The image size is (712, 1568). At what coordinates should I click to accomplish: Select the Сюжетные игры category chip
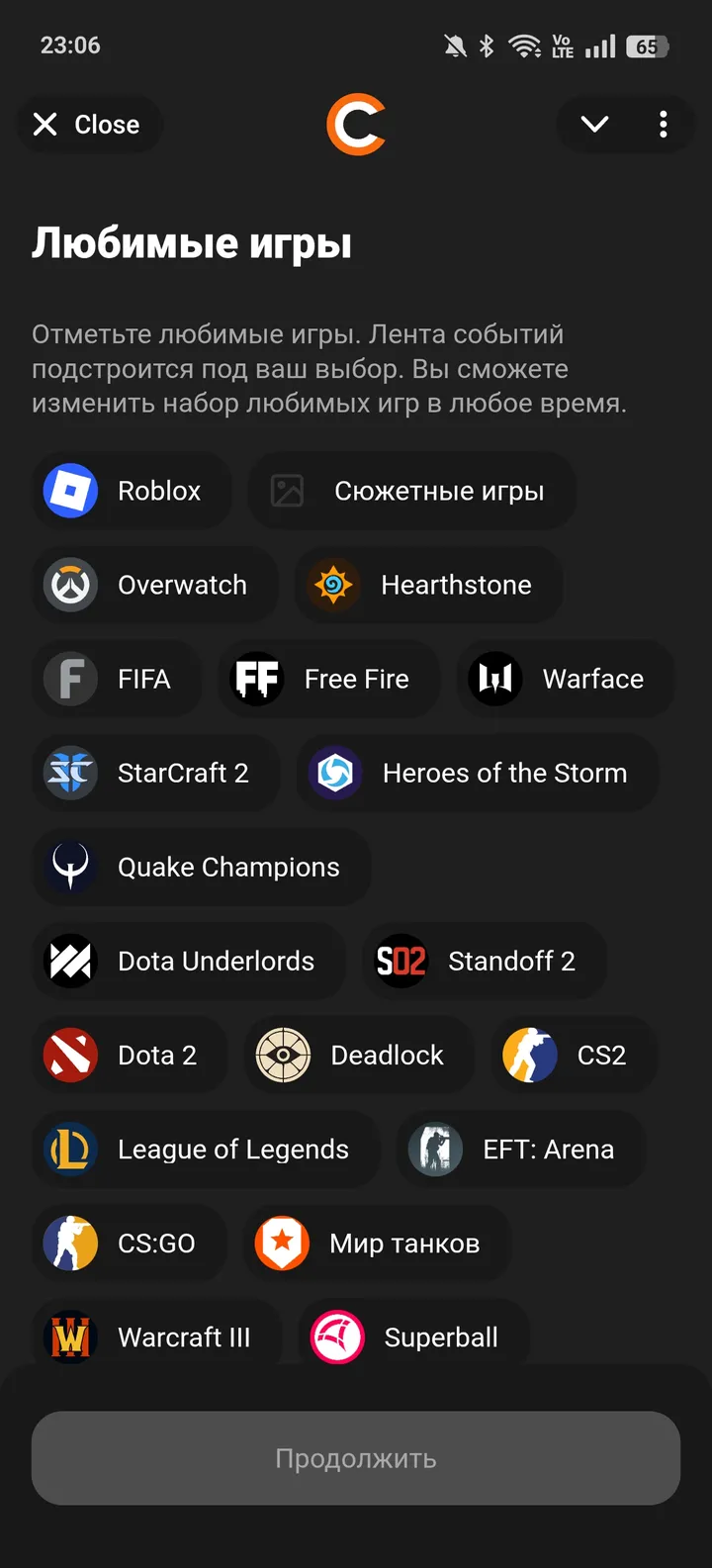click(411, 491)
